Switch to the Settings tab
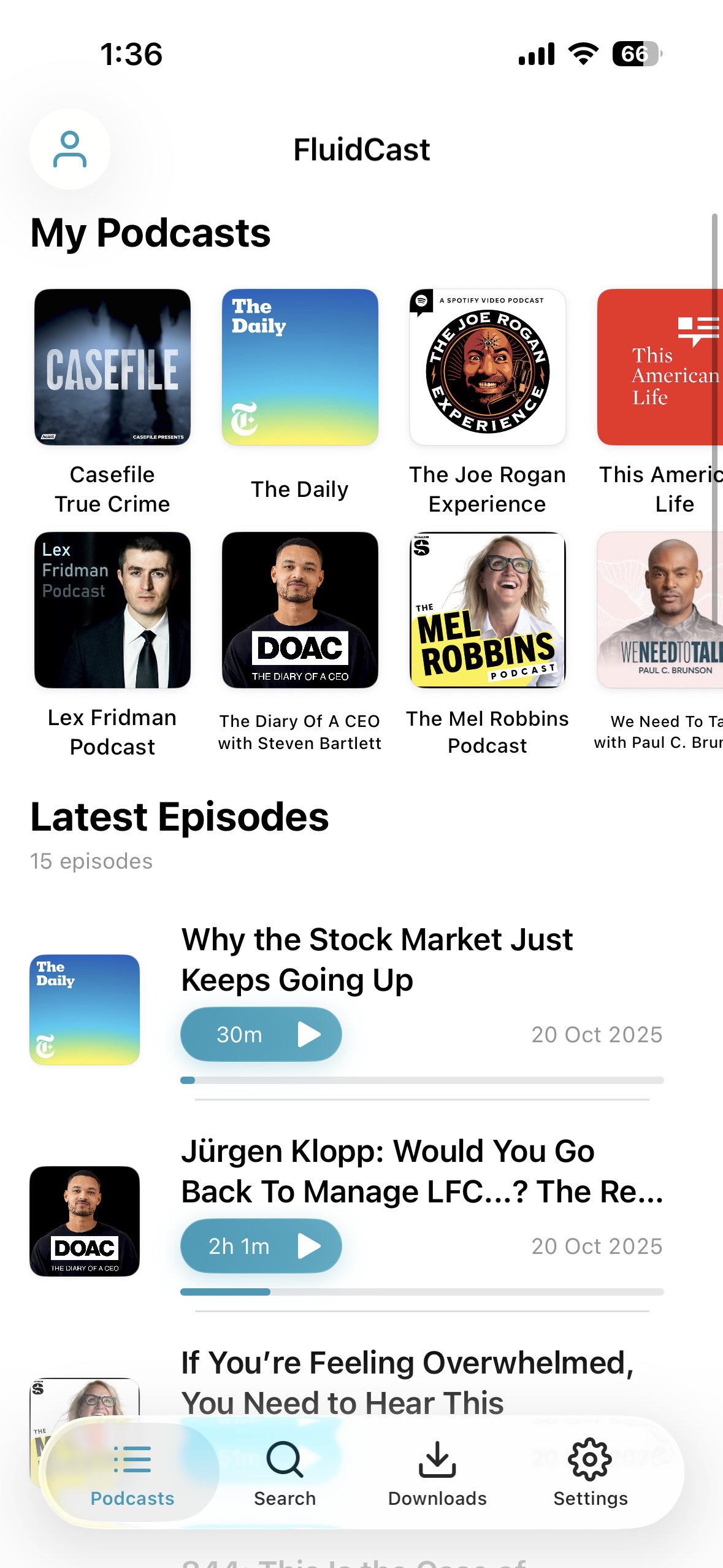Image resolution: width=723 pixels, height=1568 pixels. tap(590, 1472)
